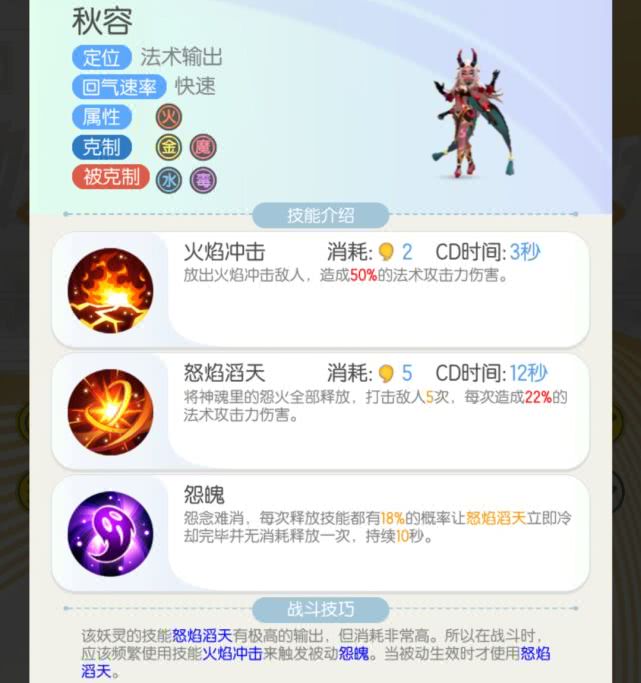Tap the 火 attribute icon
Viewport: 641px width, 683px height.
169,118
